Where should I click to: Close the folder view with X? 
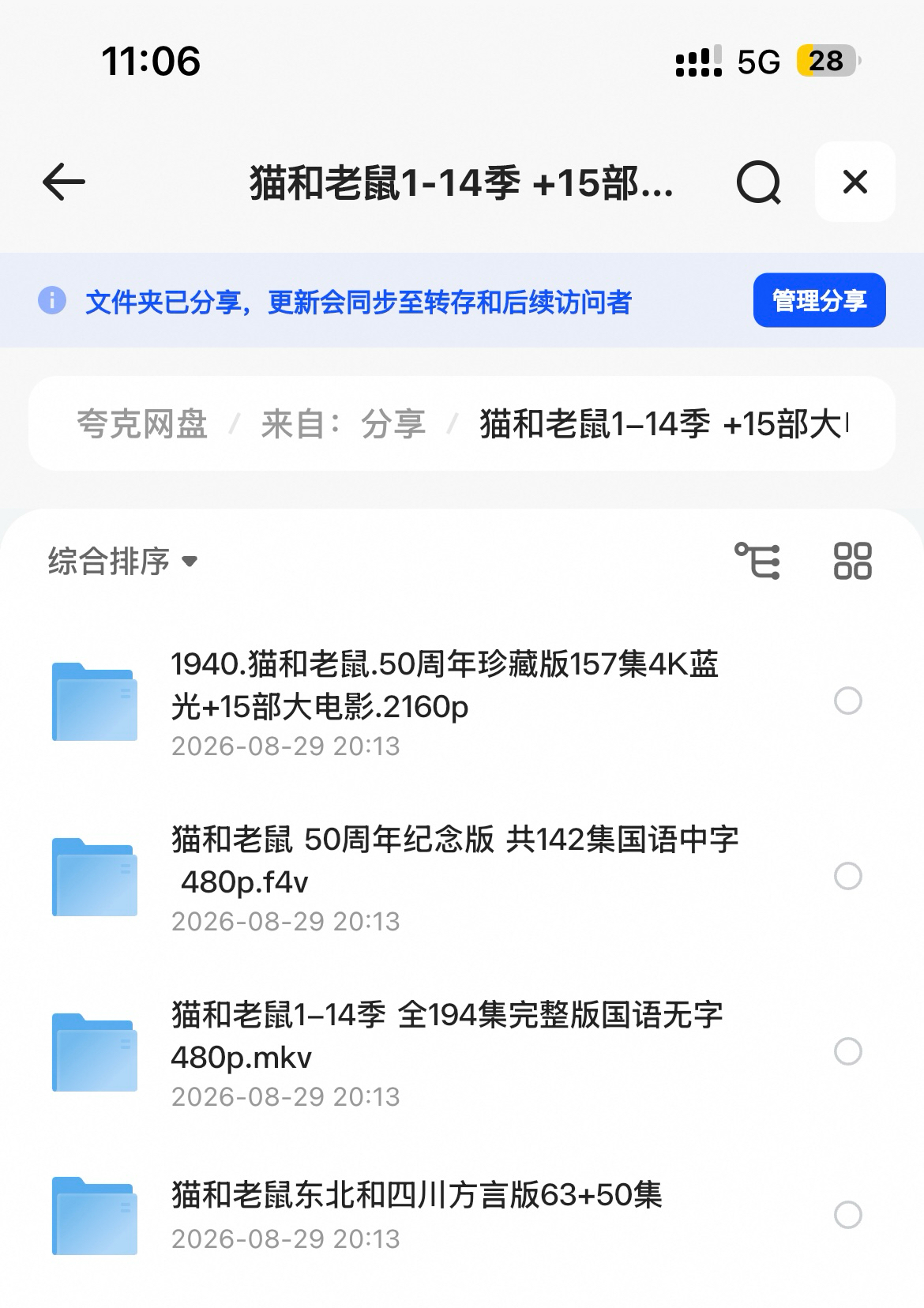point(855,182)
